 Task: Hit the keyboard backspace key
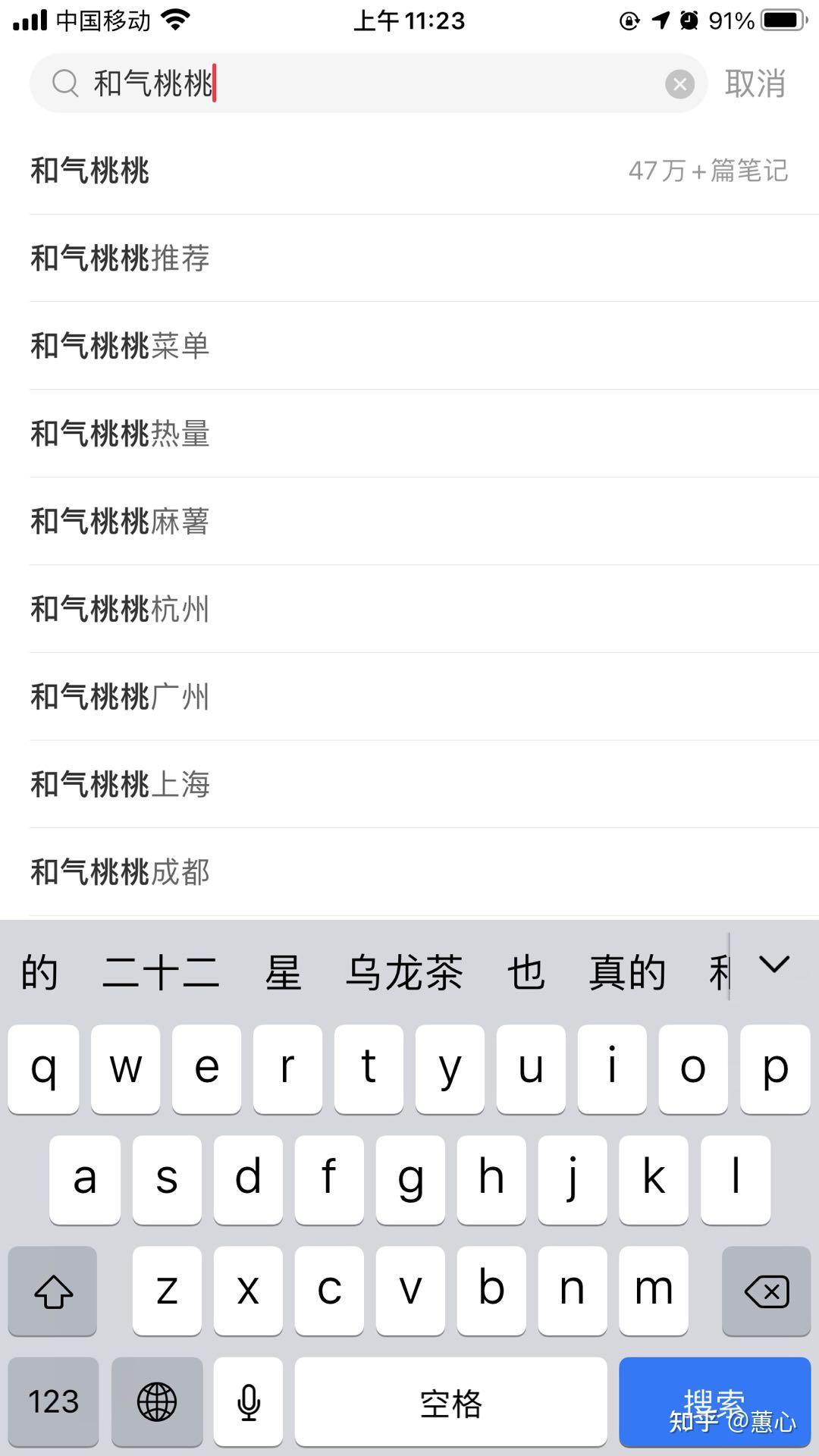pos(766,1291)
